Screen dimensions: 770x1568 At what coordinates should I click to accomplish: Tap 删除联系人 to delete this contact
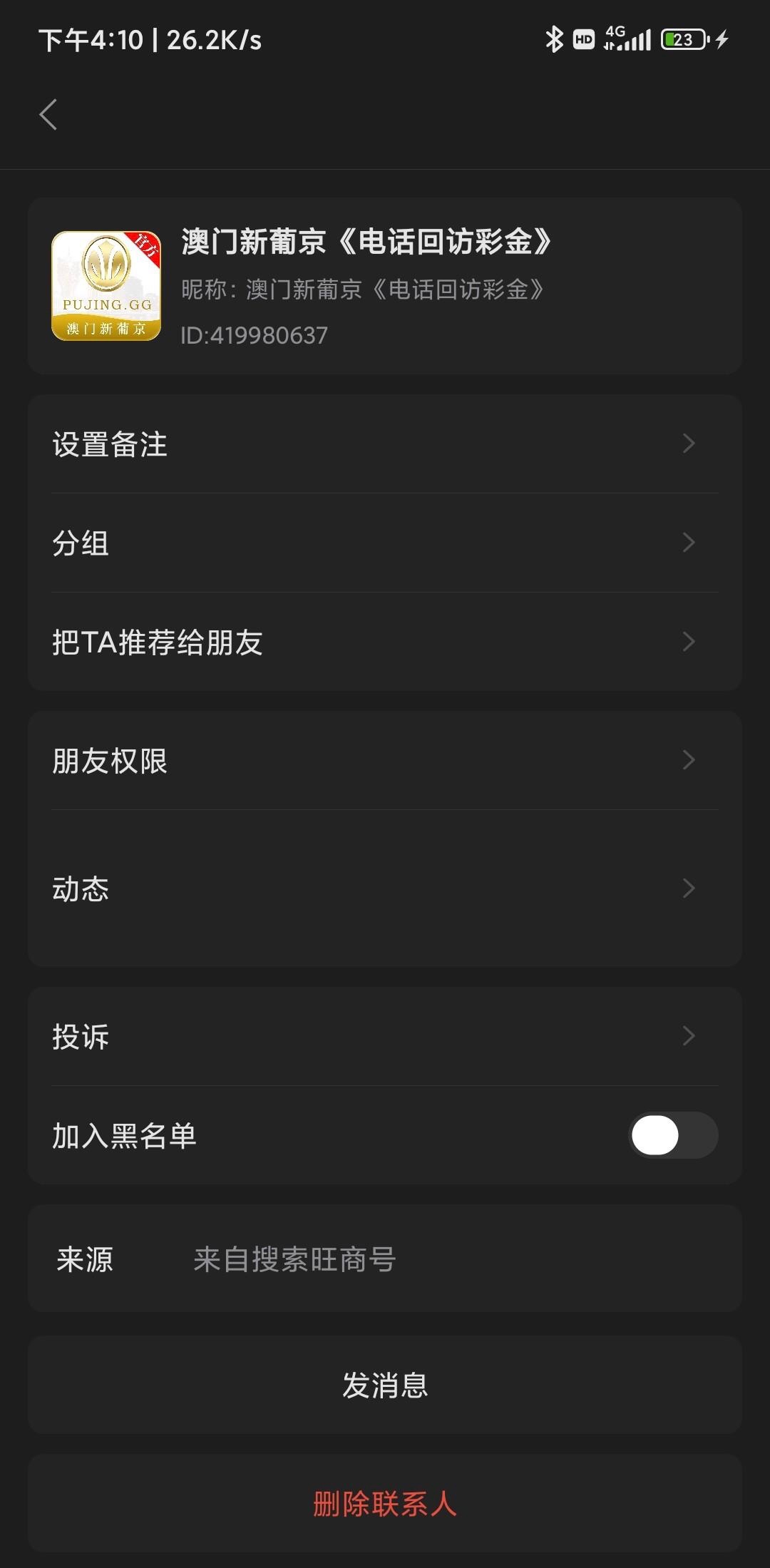385,1503
